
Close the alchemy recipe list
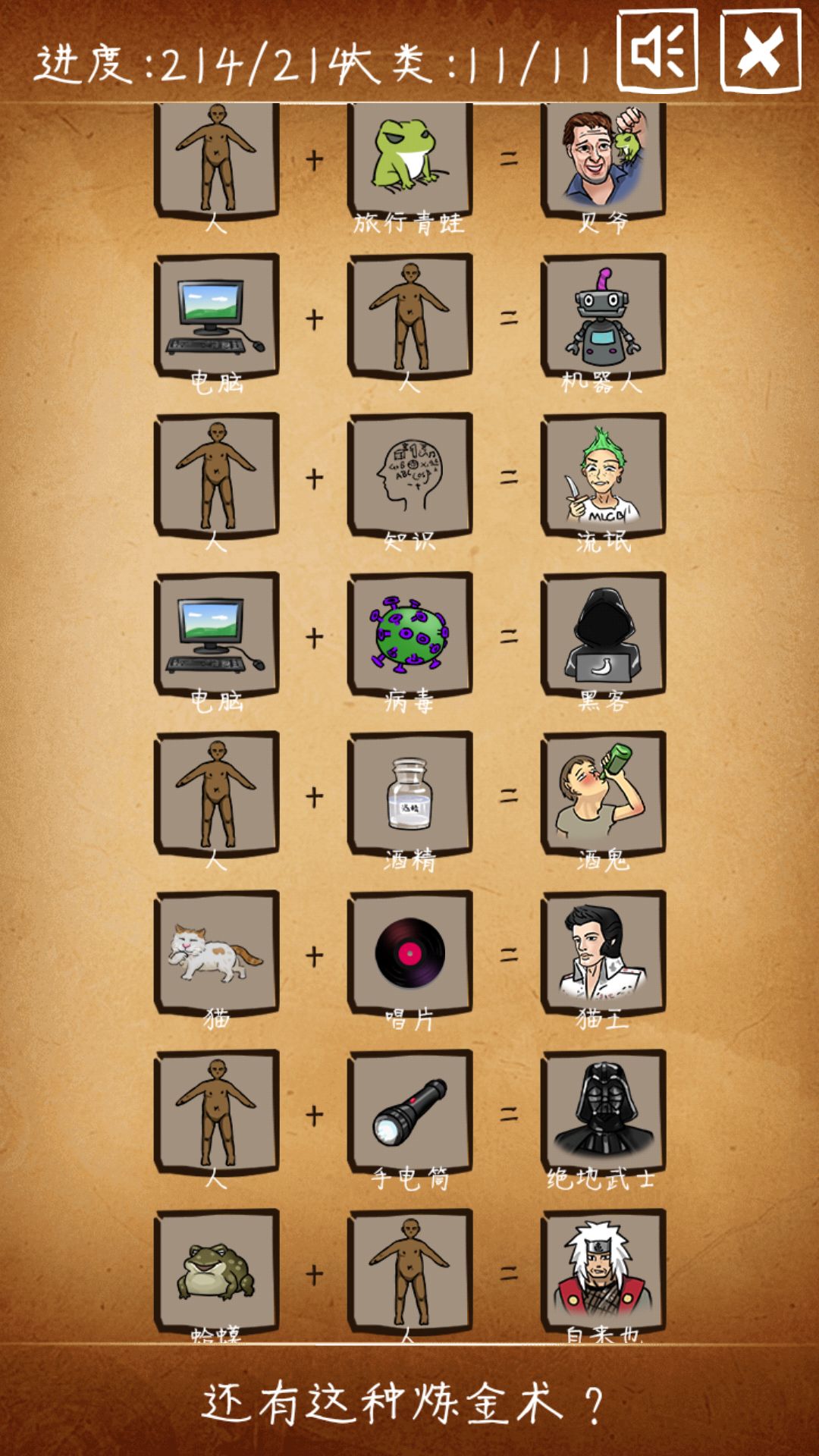point(761,50)
